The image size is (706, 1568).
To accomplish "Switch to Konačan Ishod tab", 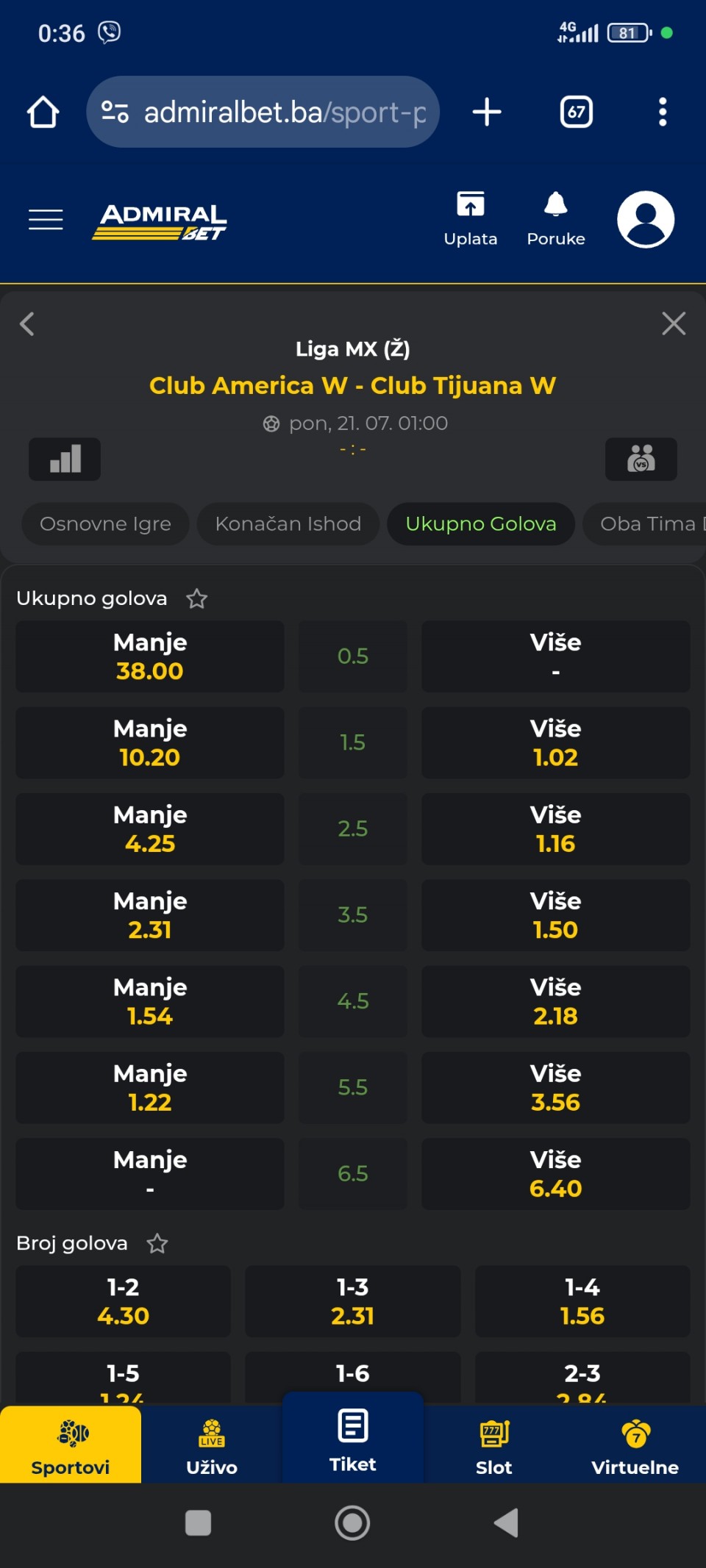I will point(288,523).
